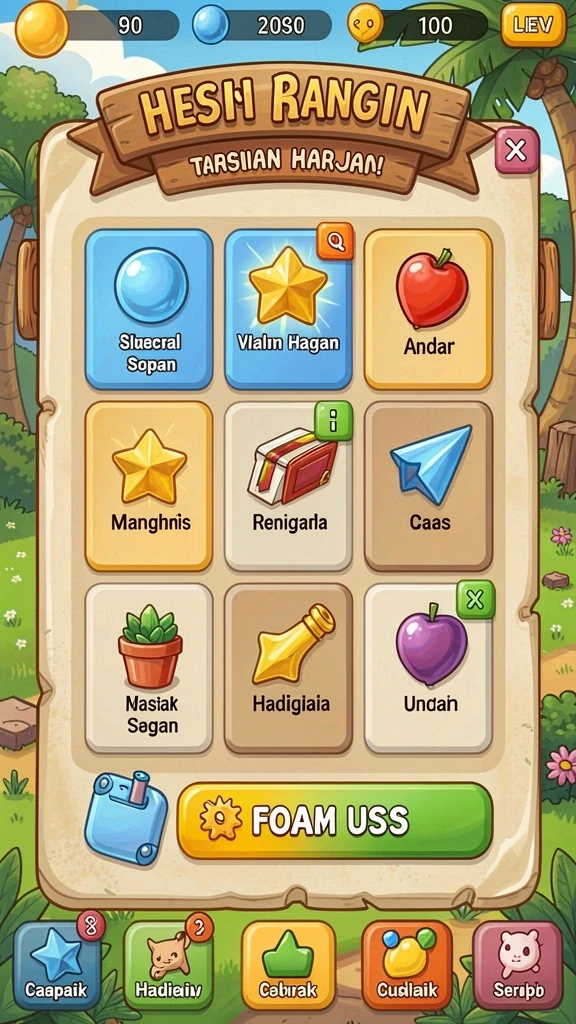Go to the Cebirak tab

(x=288, y=965)
